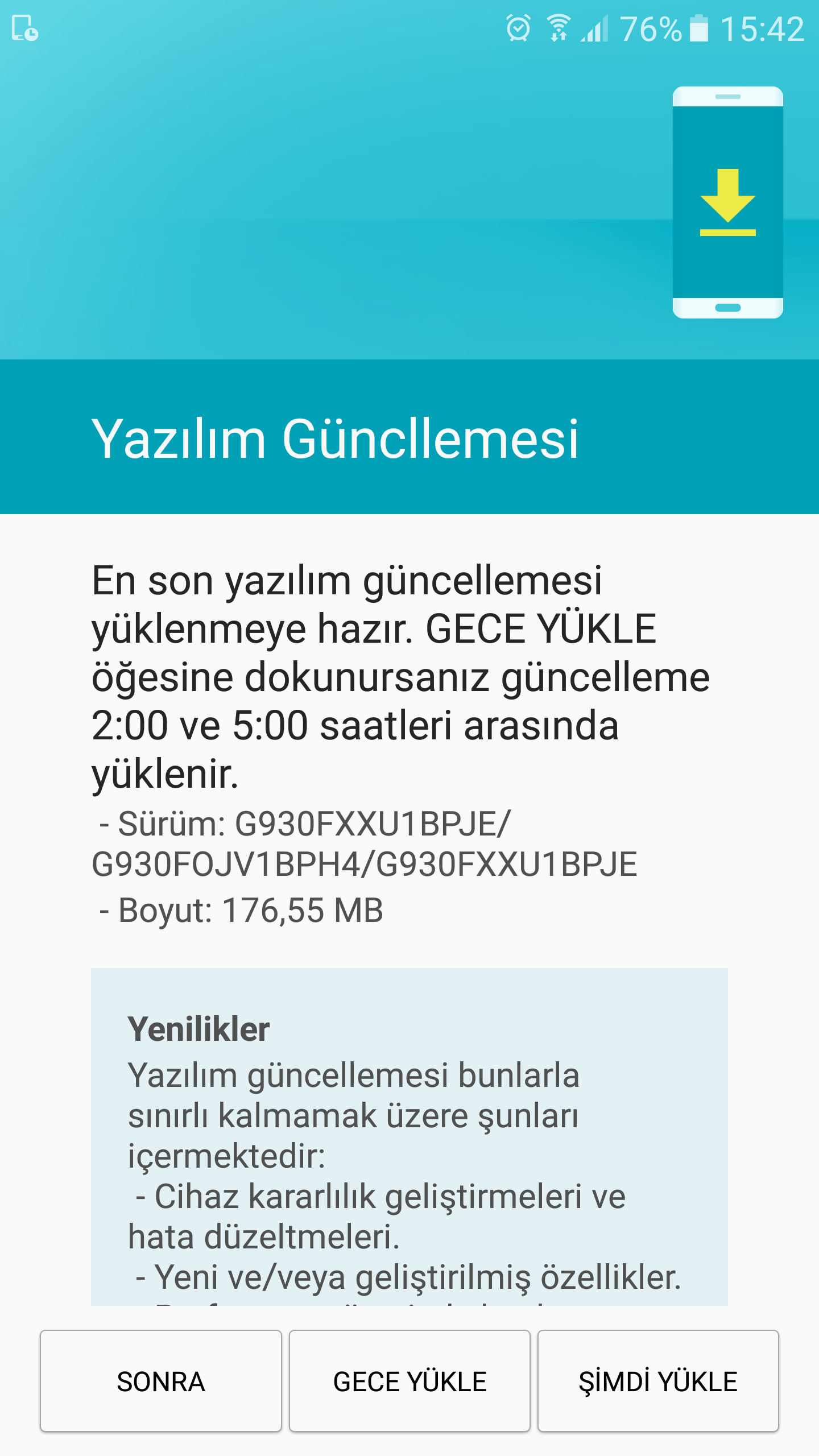Choose GECE YÜKLE to install overnight
Viewport: 819px width, 1456px height.
click(x=409, y=1381)
